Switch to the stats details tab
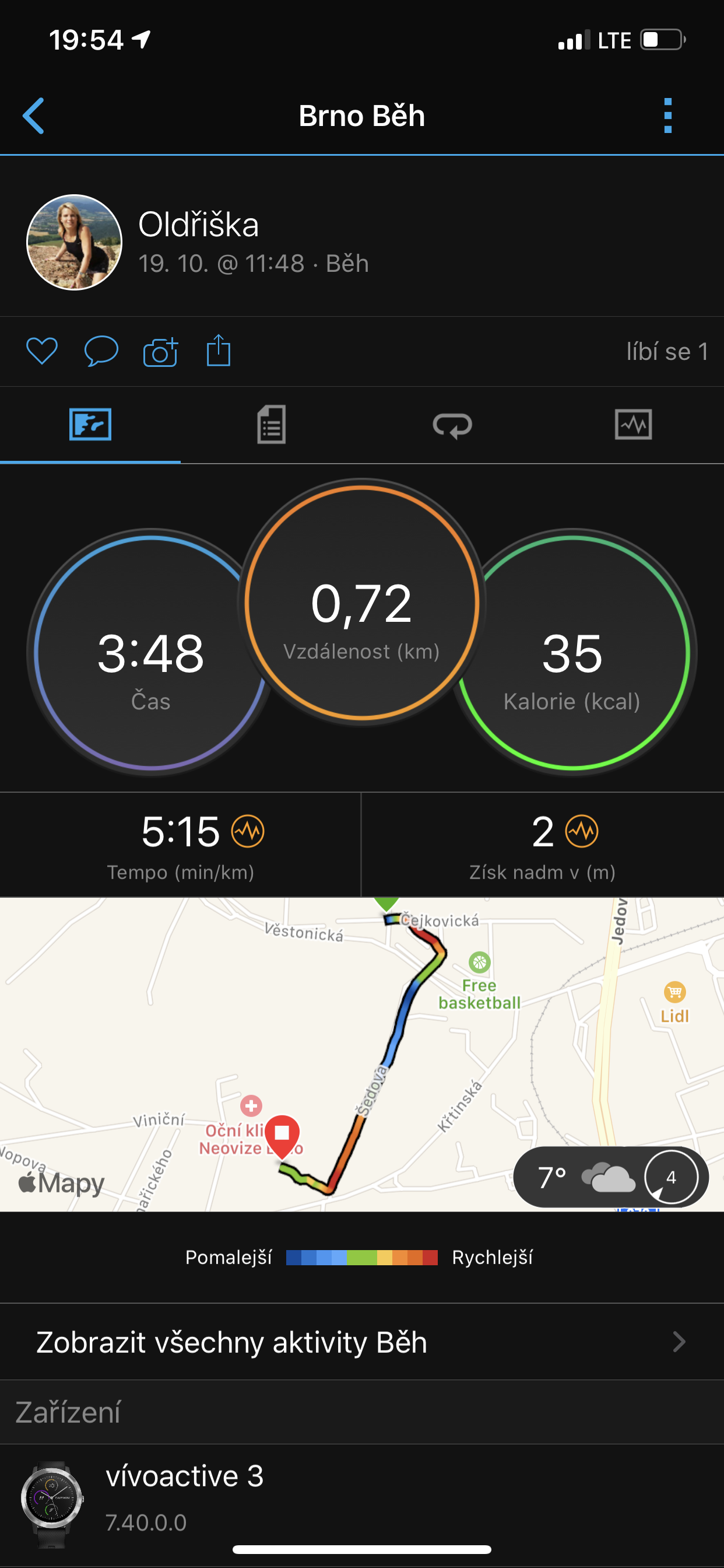724x1568 pixels. click(x=271, y=424)
